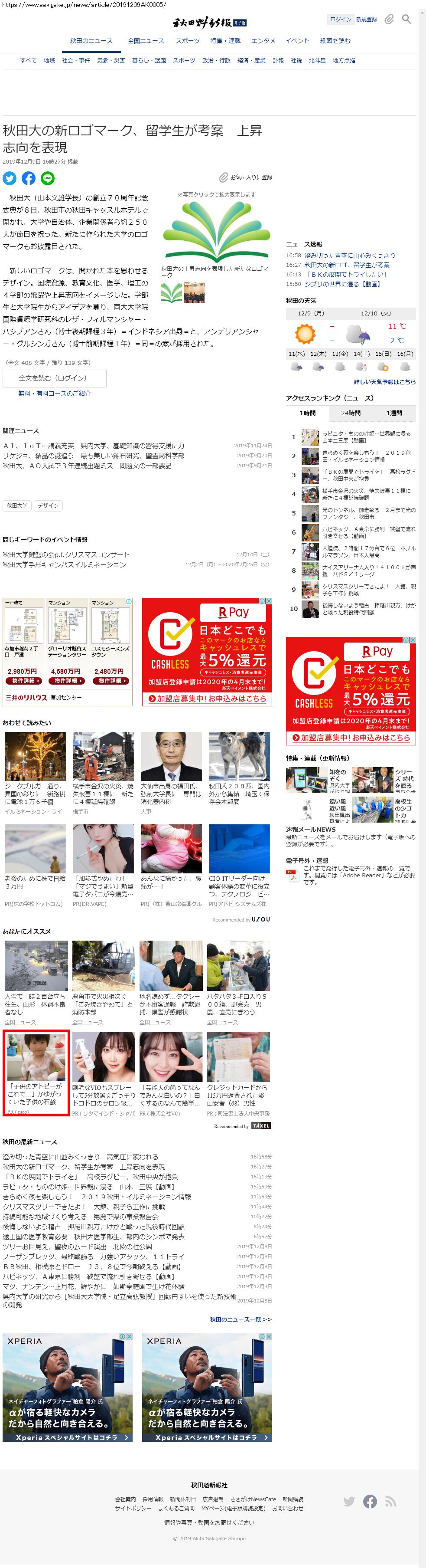Switch to 全国ニュース tab
426x1568 pixels.
146,41
